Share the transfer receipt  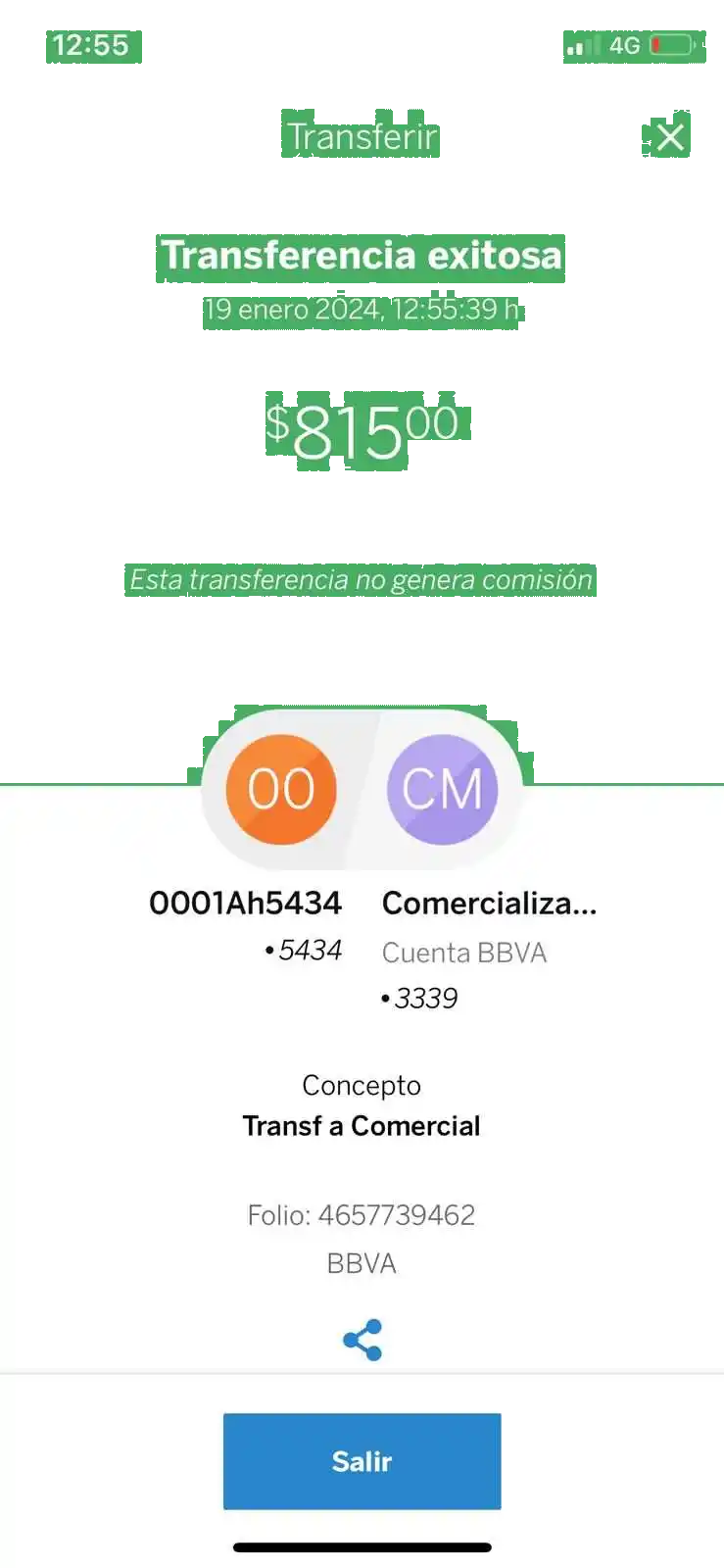pyautogui.click(x=362, y=1340)
